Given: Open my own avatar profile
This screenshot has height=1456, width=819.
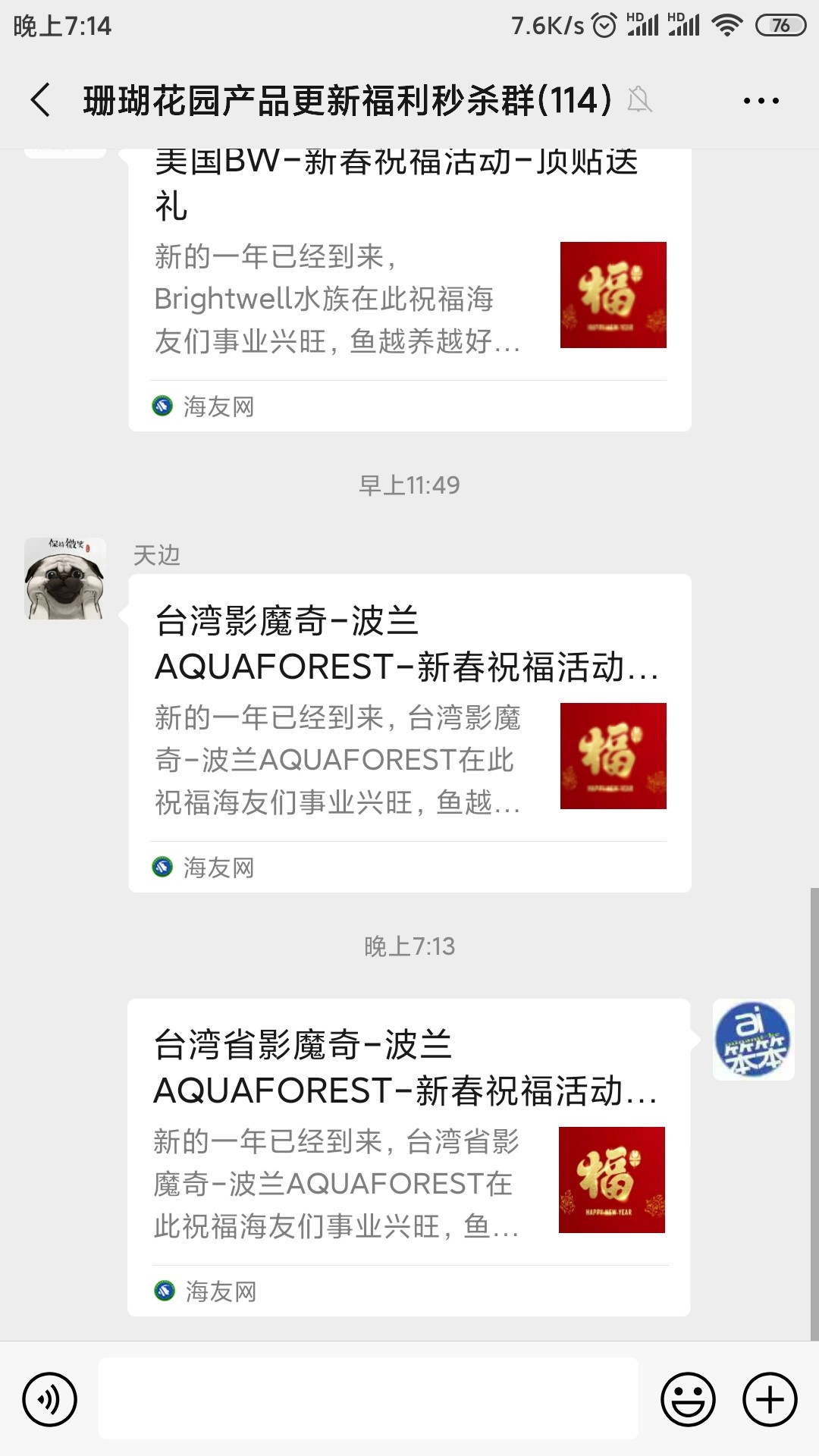Looking at the screenshot, I should [x=753, y=1040].
